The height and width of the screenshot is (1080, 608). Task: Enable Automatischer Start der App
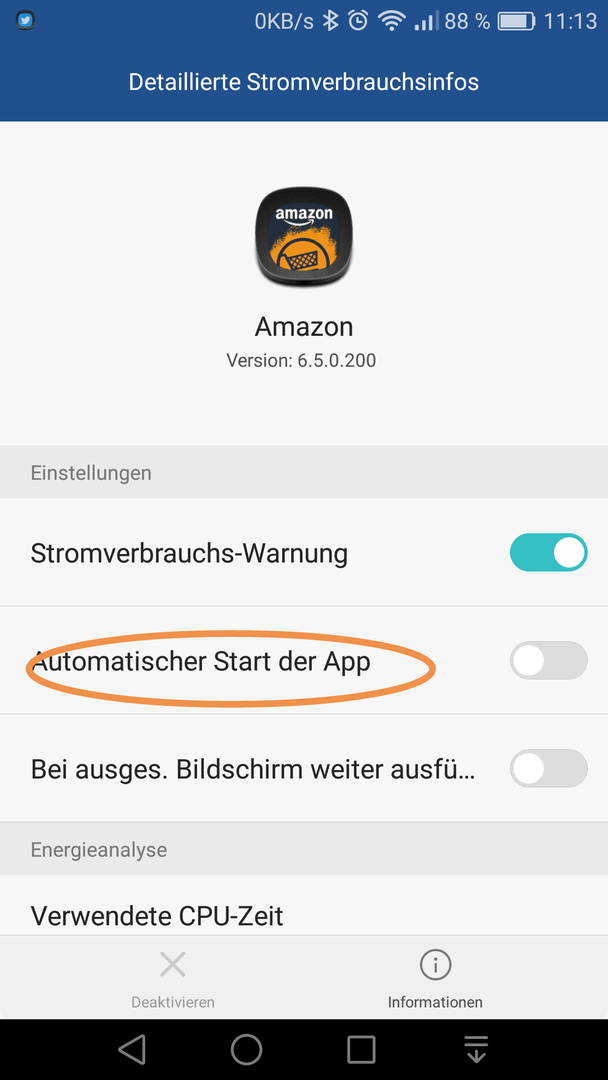(548, 661)
